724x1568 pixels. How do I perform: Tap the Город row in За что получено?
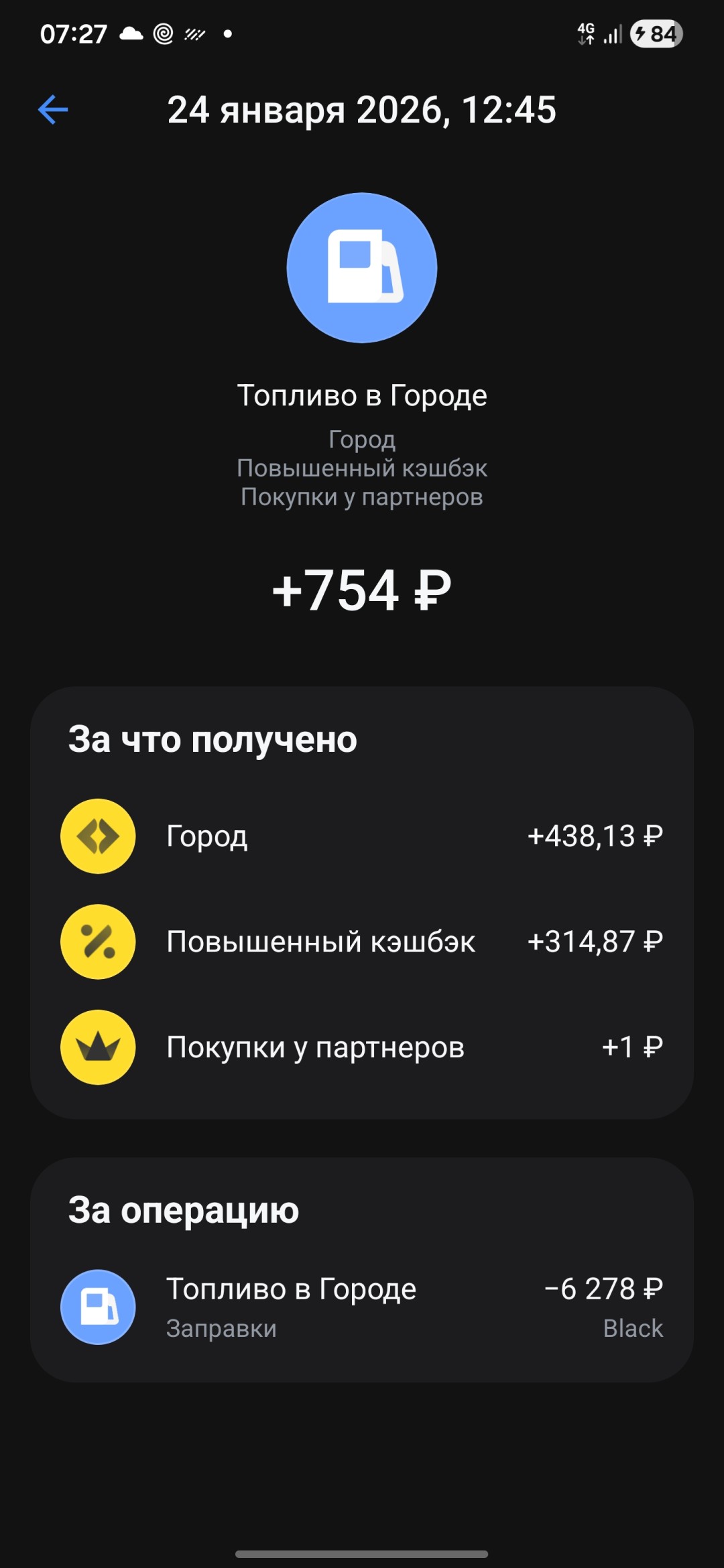362,836
